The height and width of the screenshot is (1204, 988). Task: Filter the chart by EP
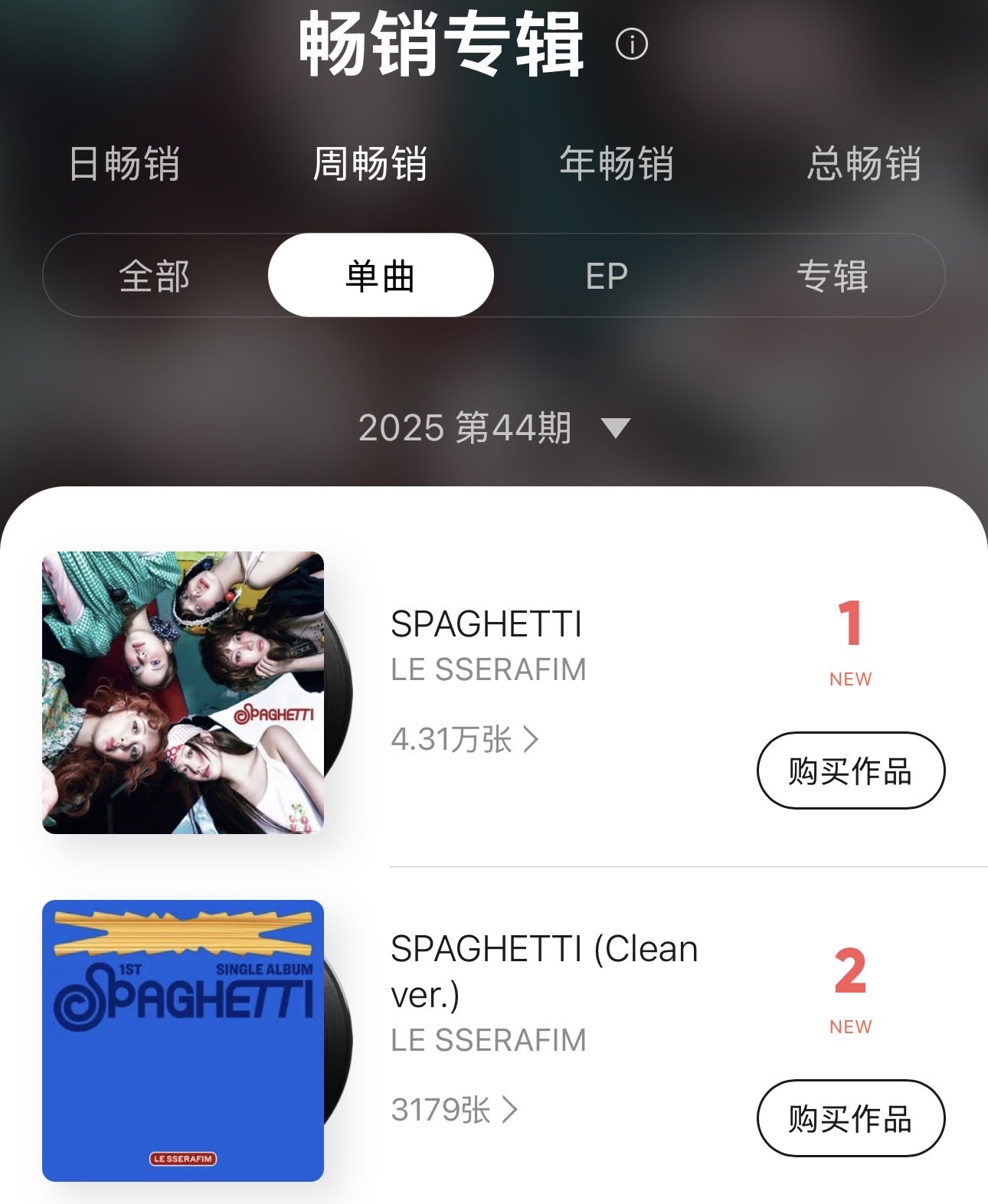coord(607,276)
